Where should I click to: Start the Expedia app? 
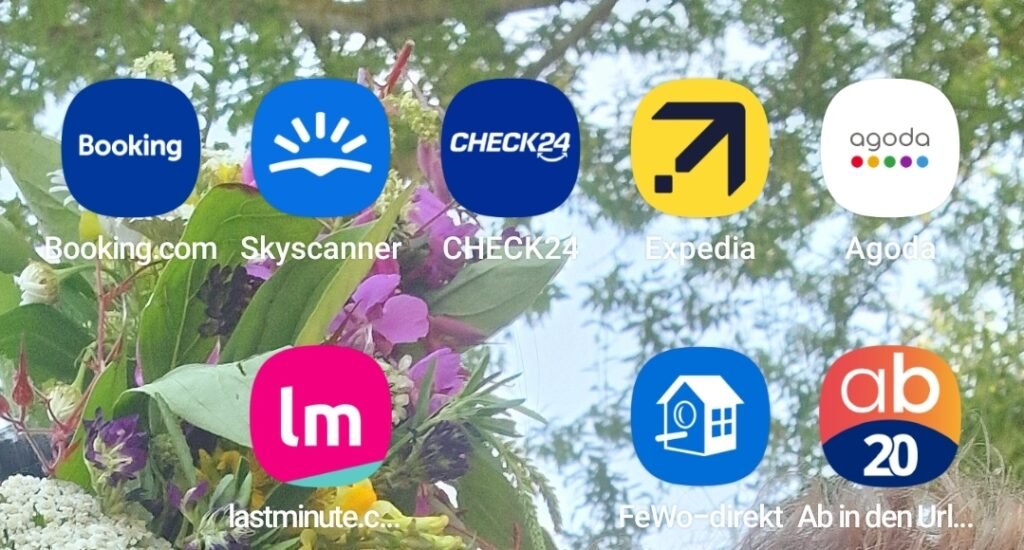tap(700, 148)
